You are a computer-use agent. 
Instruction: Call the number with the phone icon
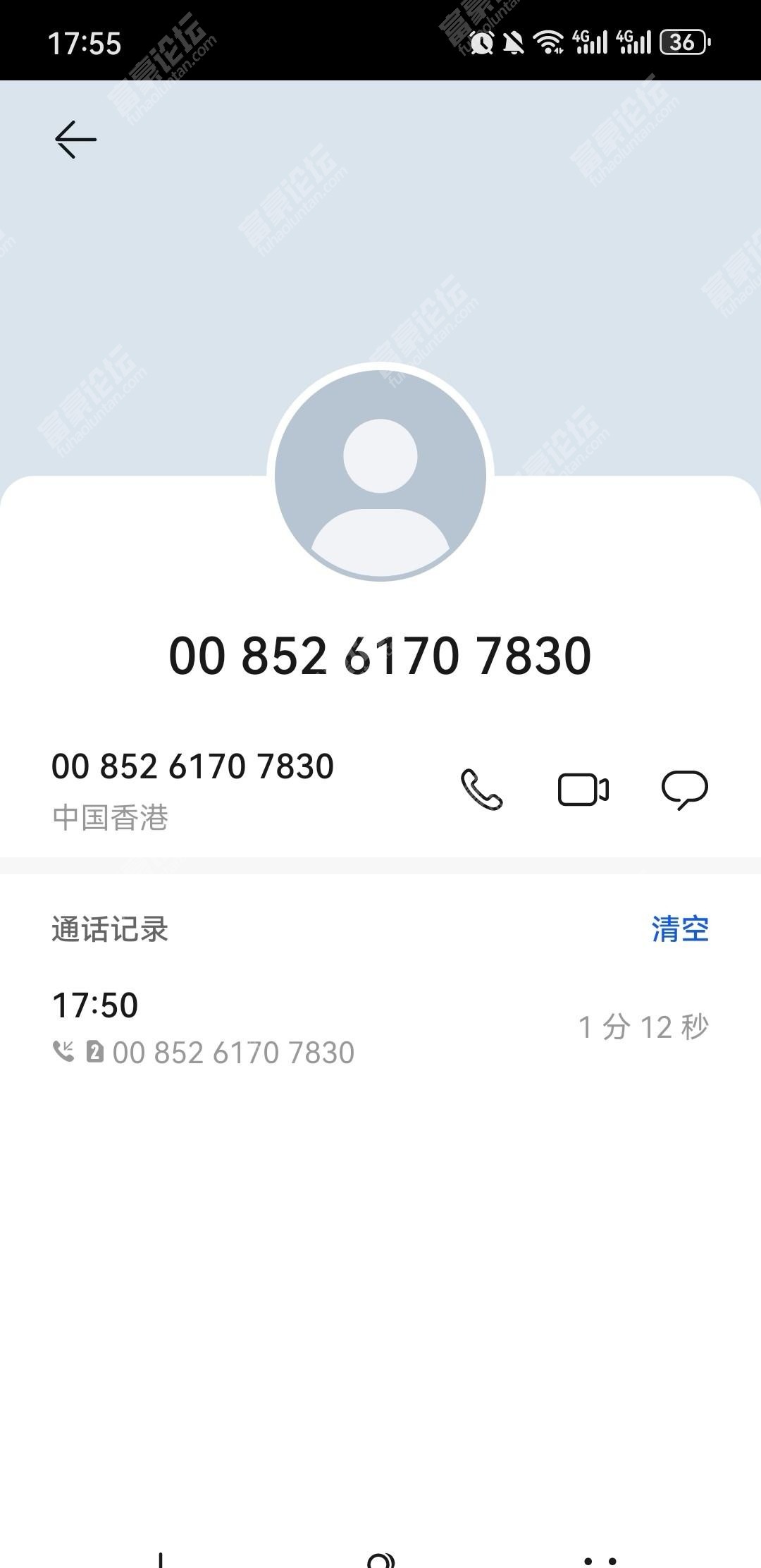click(481, 789)
